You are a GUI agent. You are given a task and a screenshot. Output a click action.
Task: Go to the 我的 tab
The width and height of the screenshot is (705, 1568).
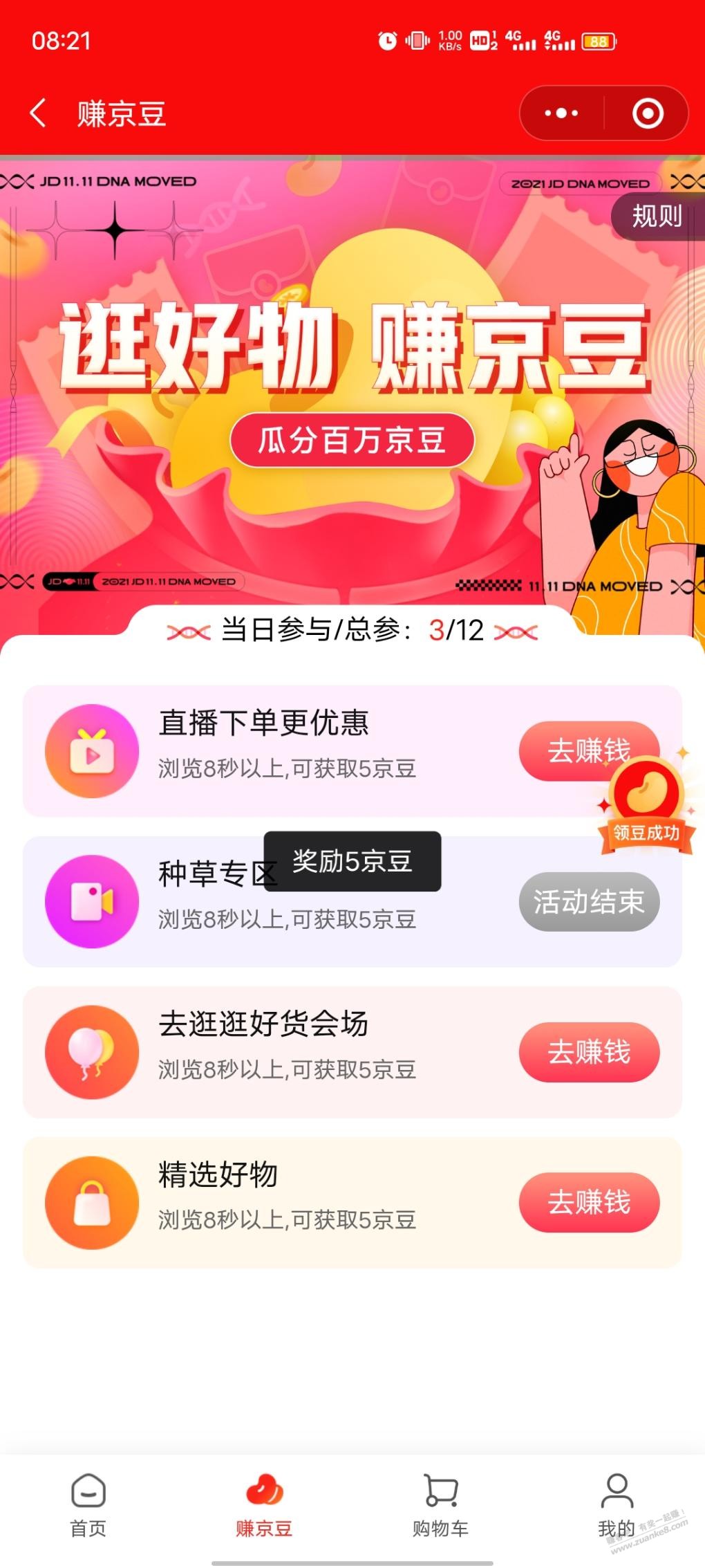[617, 1505]
